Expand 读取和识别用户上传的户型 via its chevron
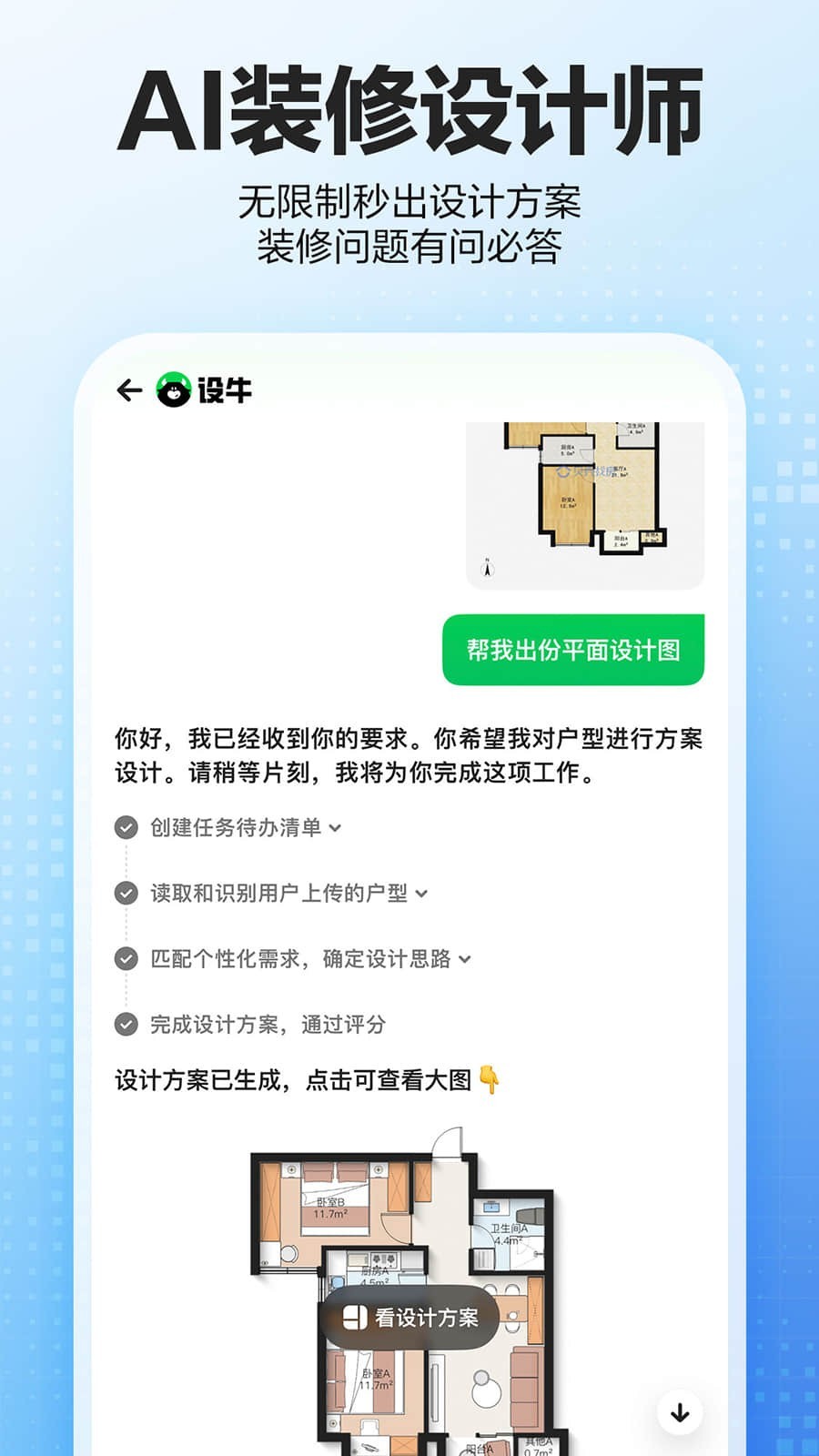The height and width of the screenshot is (1456, 819). pyautogui.click(x=421, y=894)
